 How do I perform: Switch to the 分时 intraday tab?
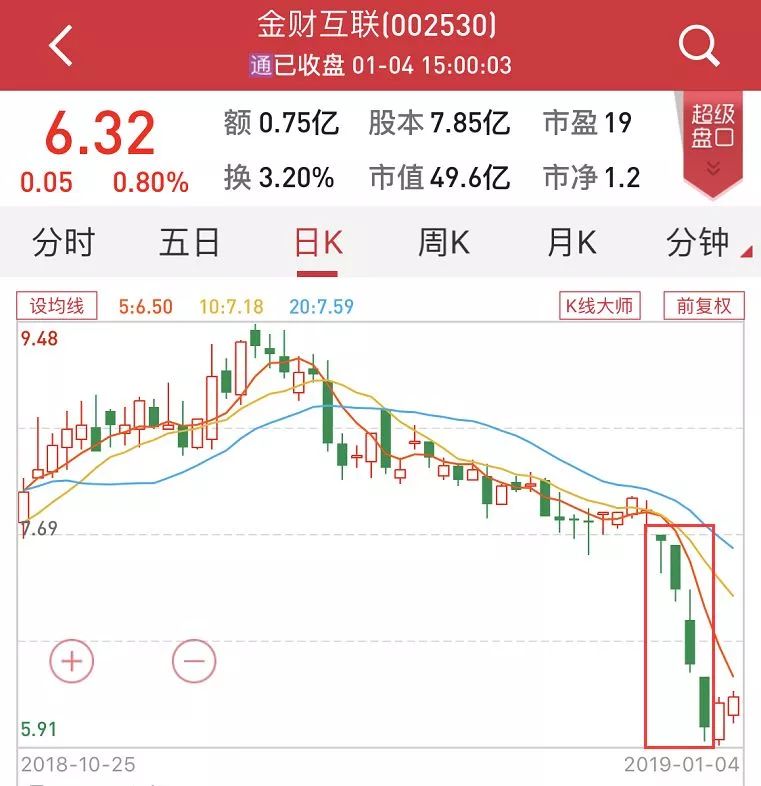point(66,242)
